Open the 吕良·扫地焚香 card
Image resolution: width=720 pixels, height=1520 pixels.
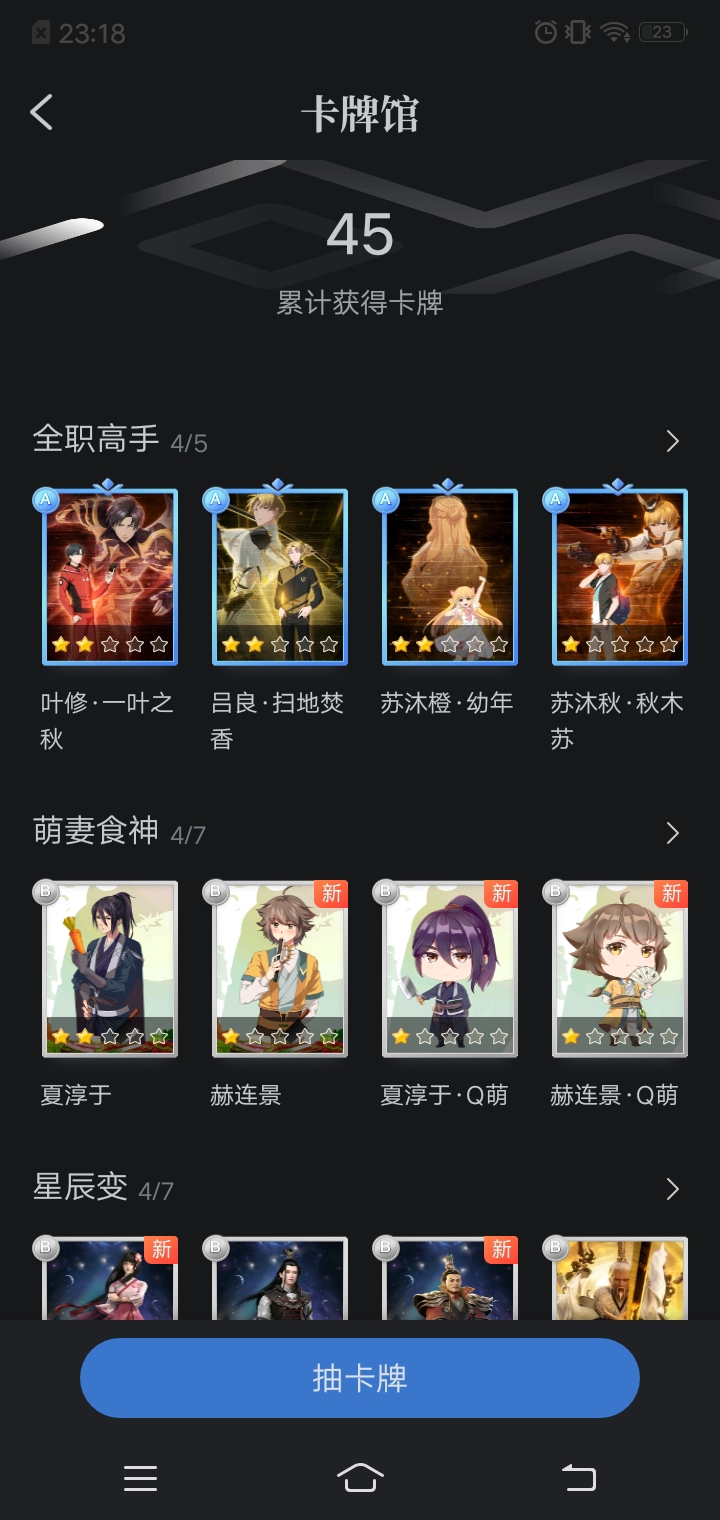click(280, 577)
